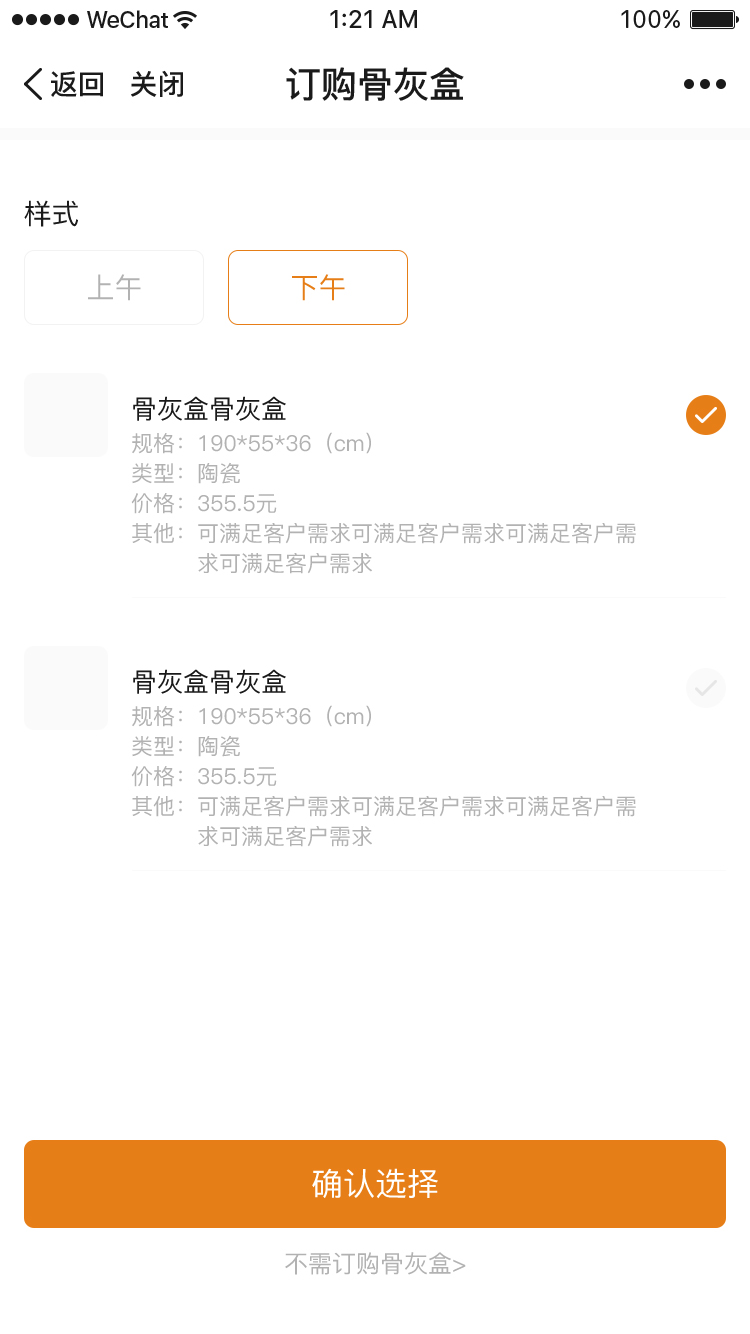Tap 关闭 to close the page
Viewport: 750px width, 1334px height.
pyautogui.click(x=156, y=84)
